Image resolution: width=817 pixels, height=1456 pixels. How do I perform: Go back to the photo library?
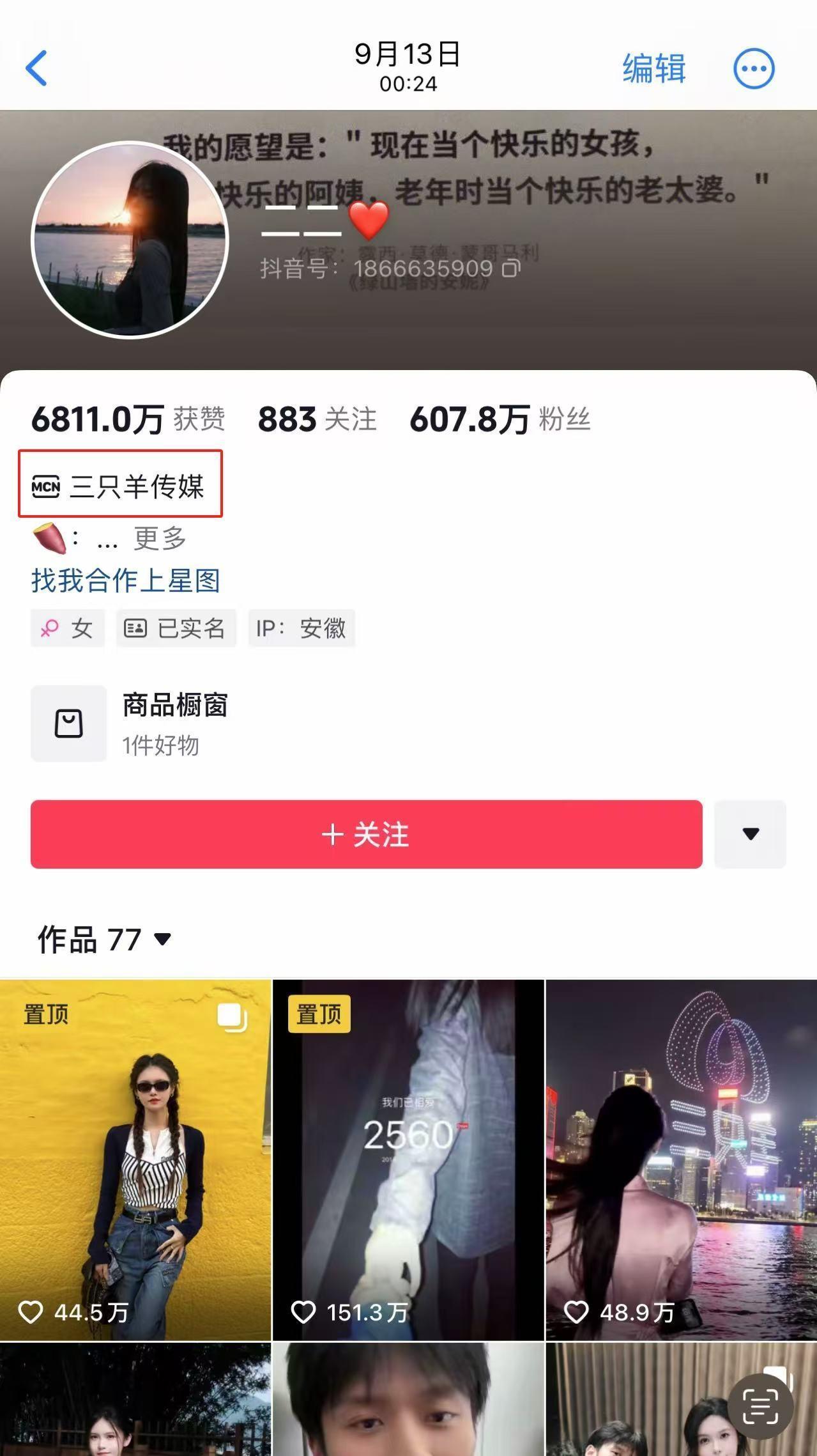click(36, 68)
